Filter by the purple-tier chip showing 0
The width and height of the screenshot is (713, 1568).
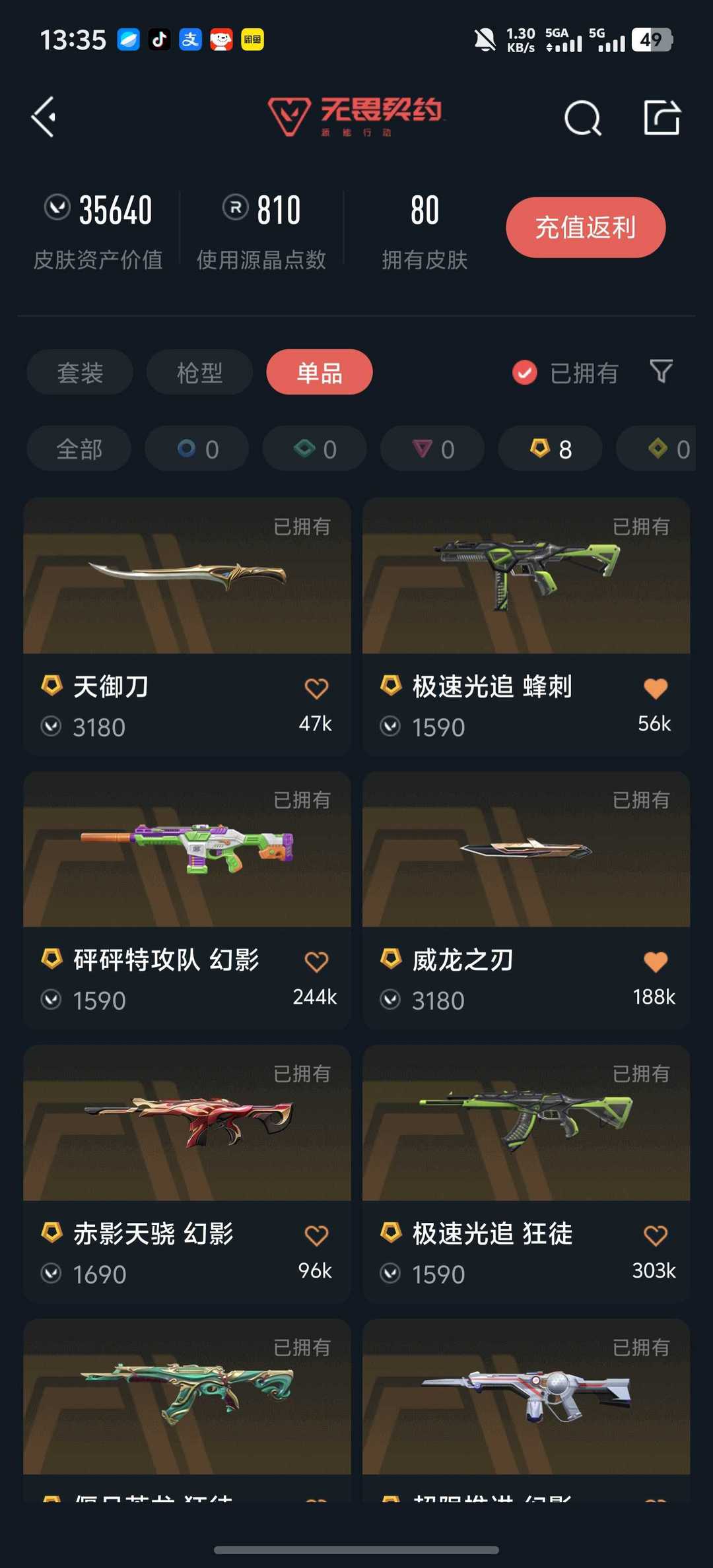(x=432, y=449)
